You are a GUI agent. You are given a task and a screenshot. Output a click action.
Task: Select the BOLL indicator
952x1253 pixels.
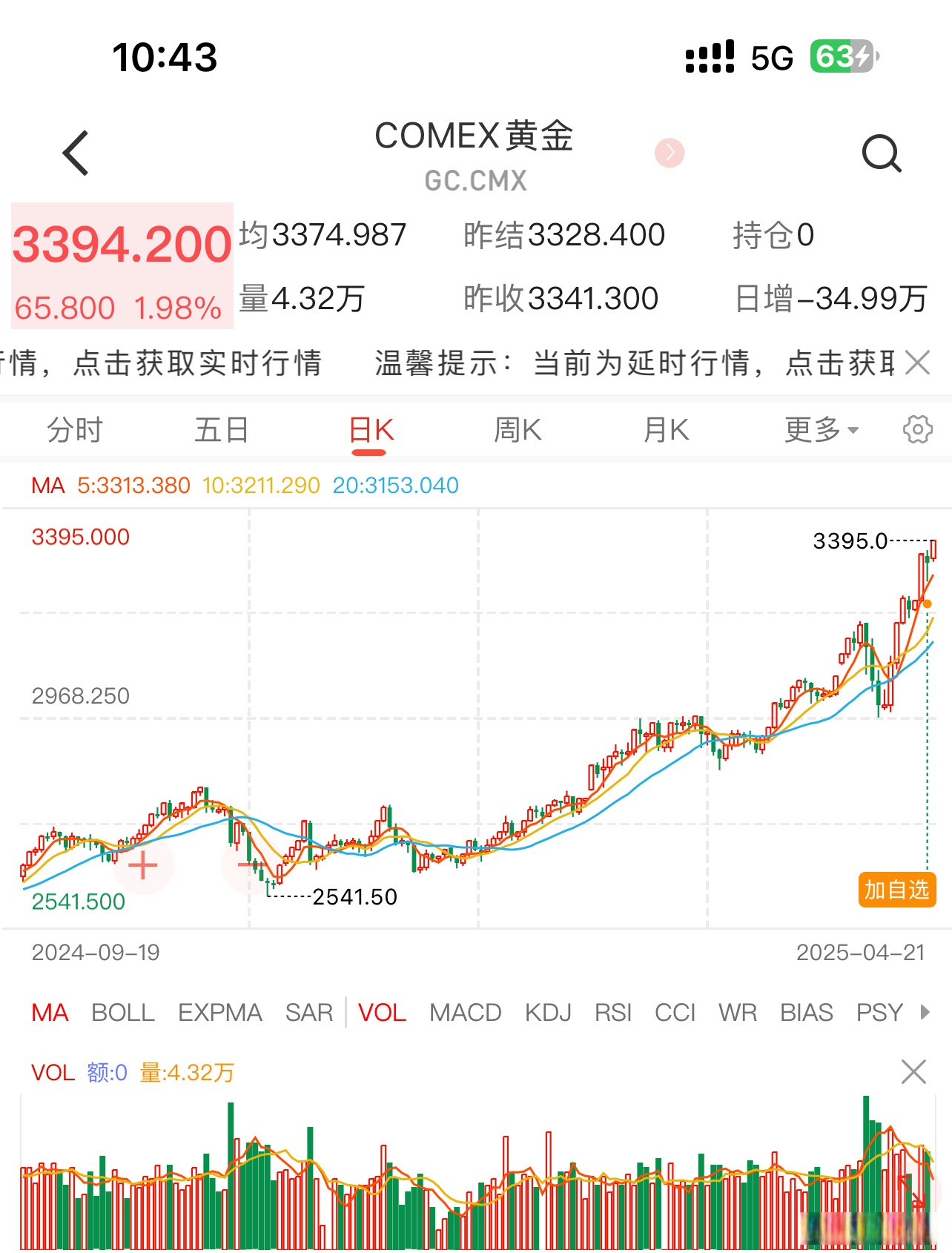pyautogui.click(x=123, y=1013)
